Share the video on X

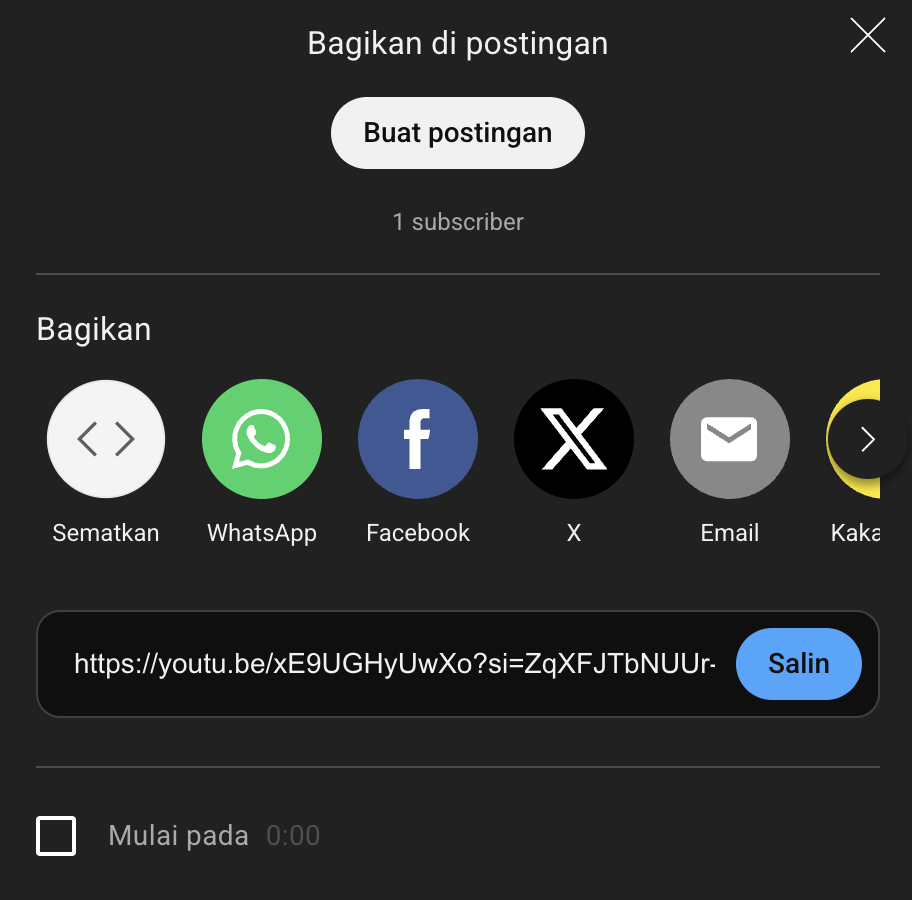tap(574, 439)
